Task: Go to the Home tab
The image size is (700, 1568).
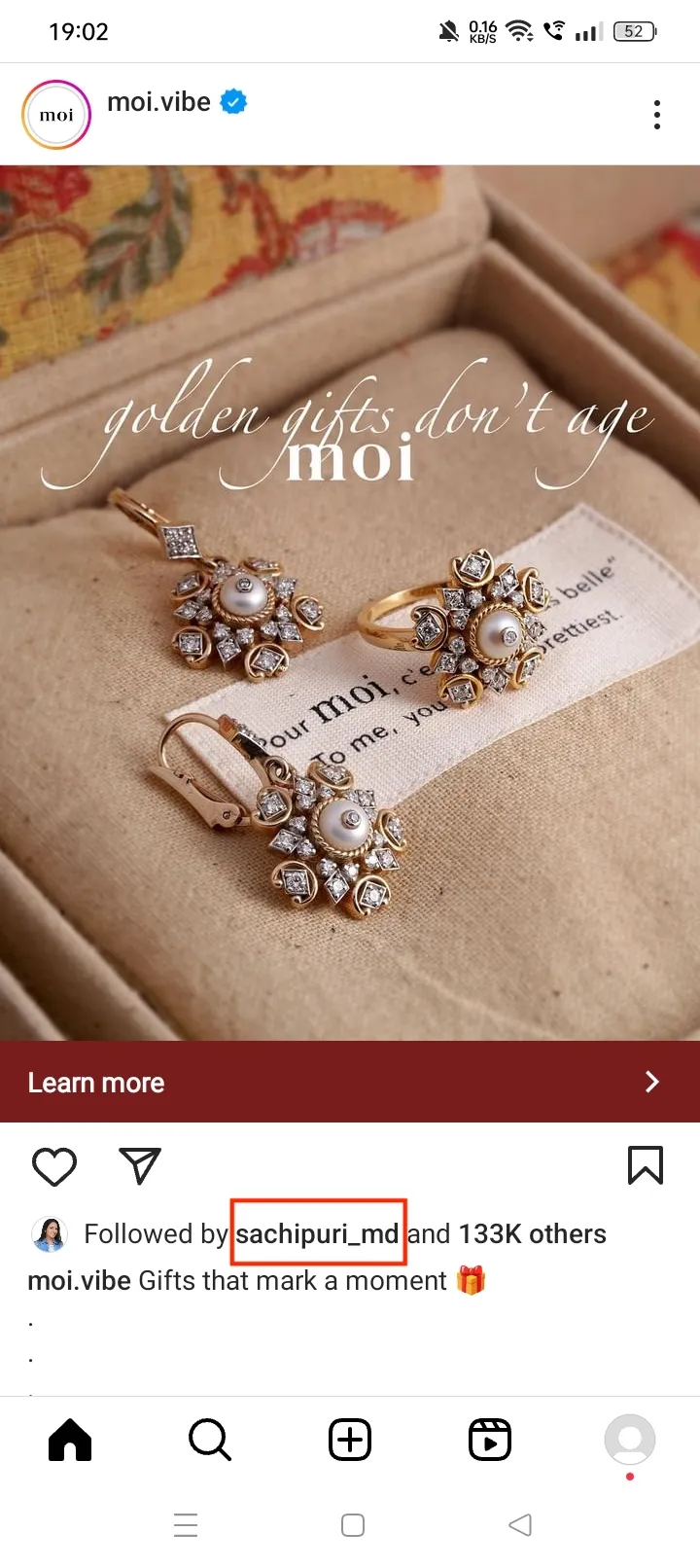Action: [x=70, y=1440]
